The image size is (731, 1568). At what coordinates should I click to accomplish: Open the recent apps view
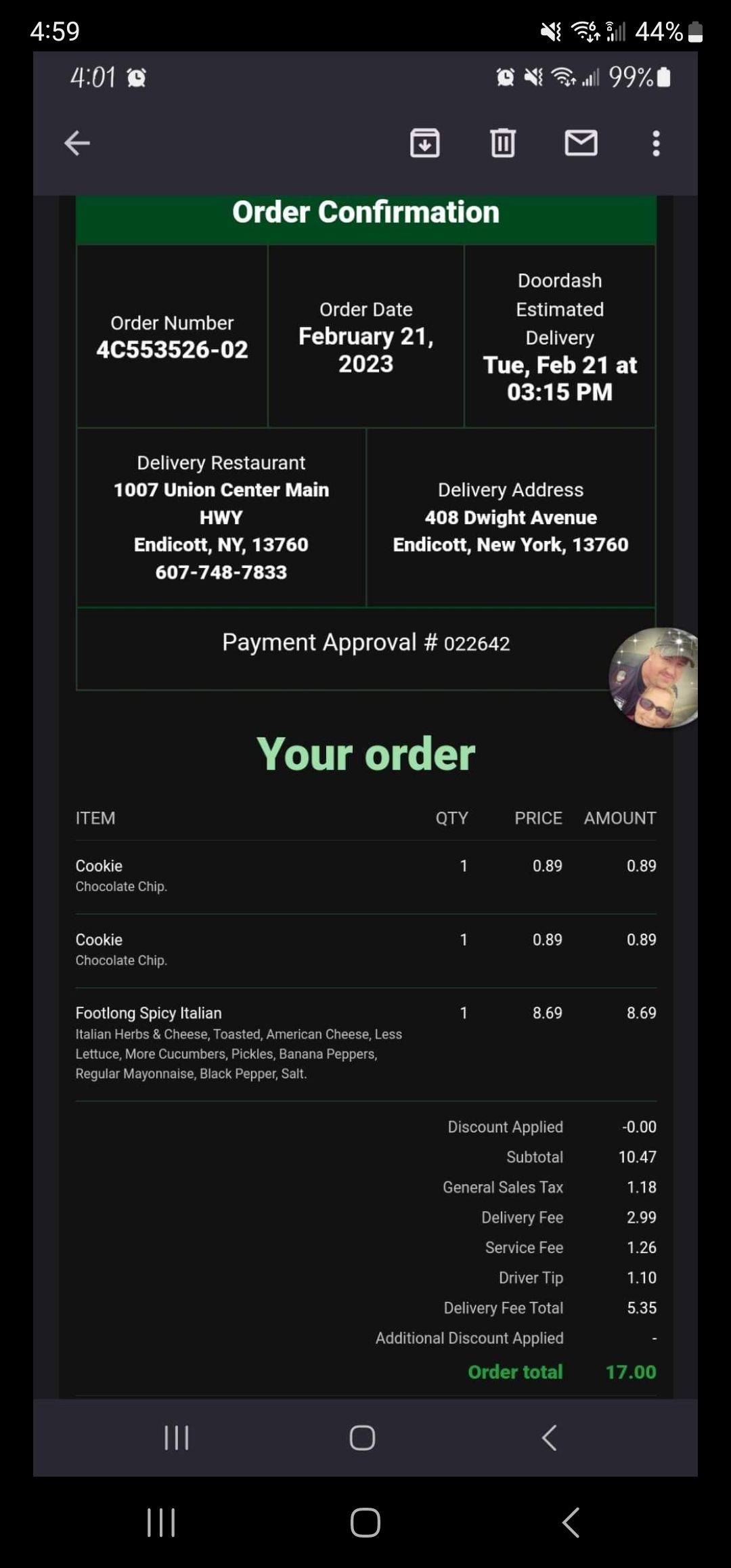click(161, 1523)
